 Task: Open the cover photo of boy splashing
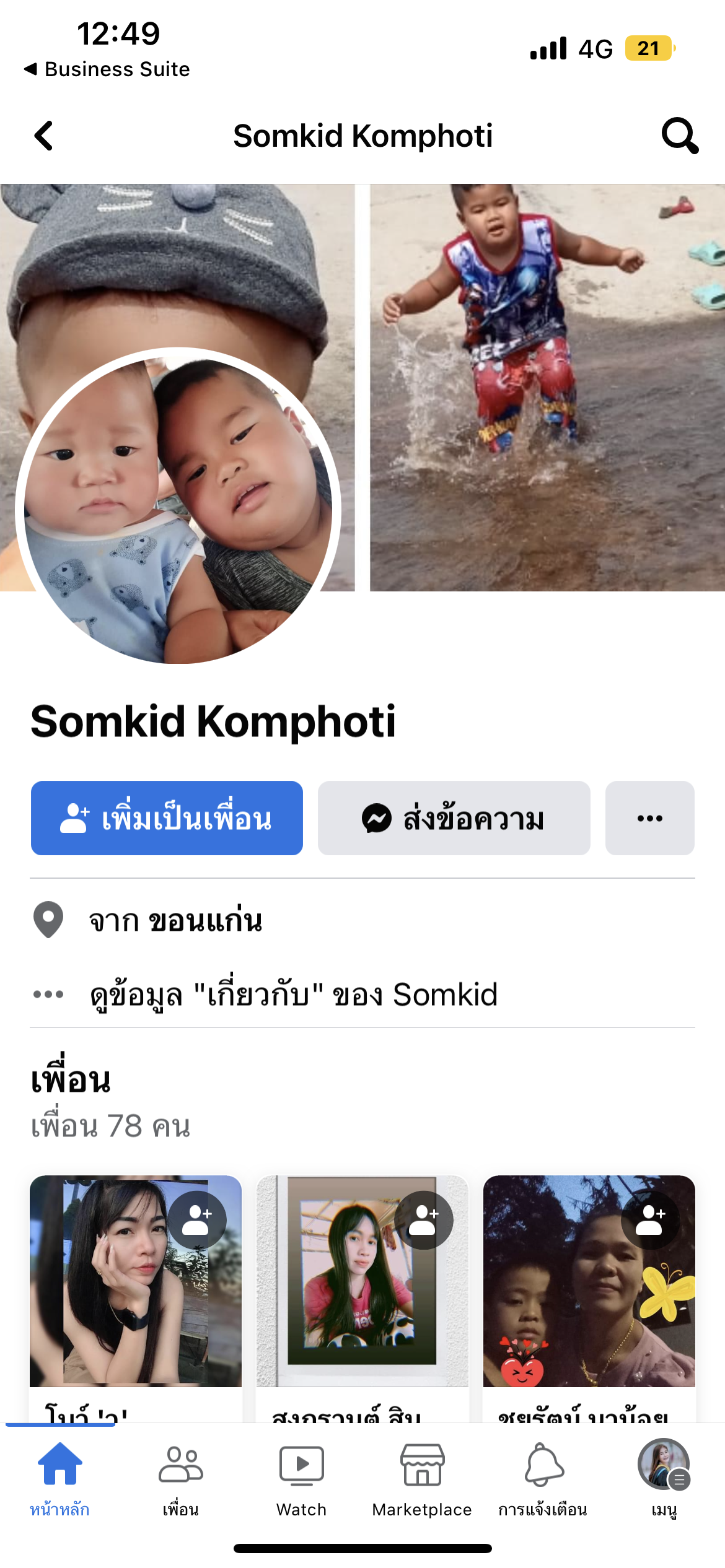[x=547, y=387]
